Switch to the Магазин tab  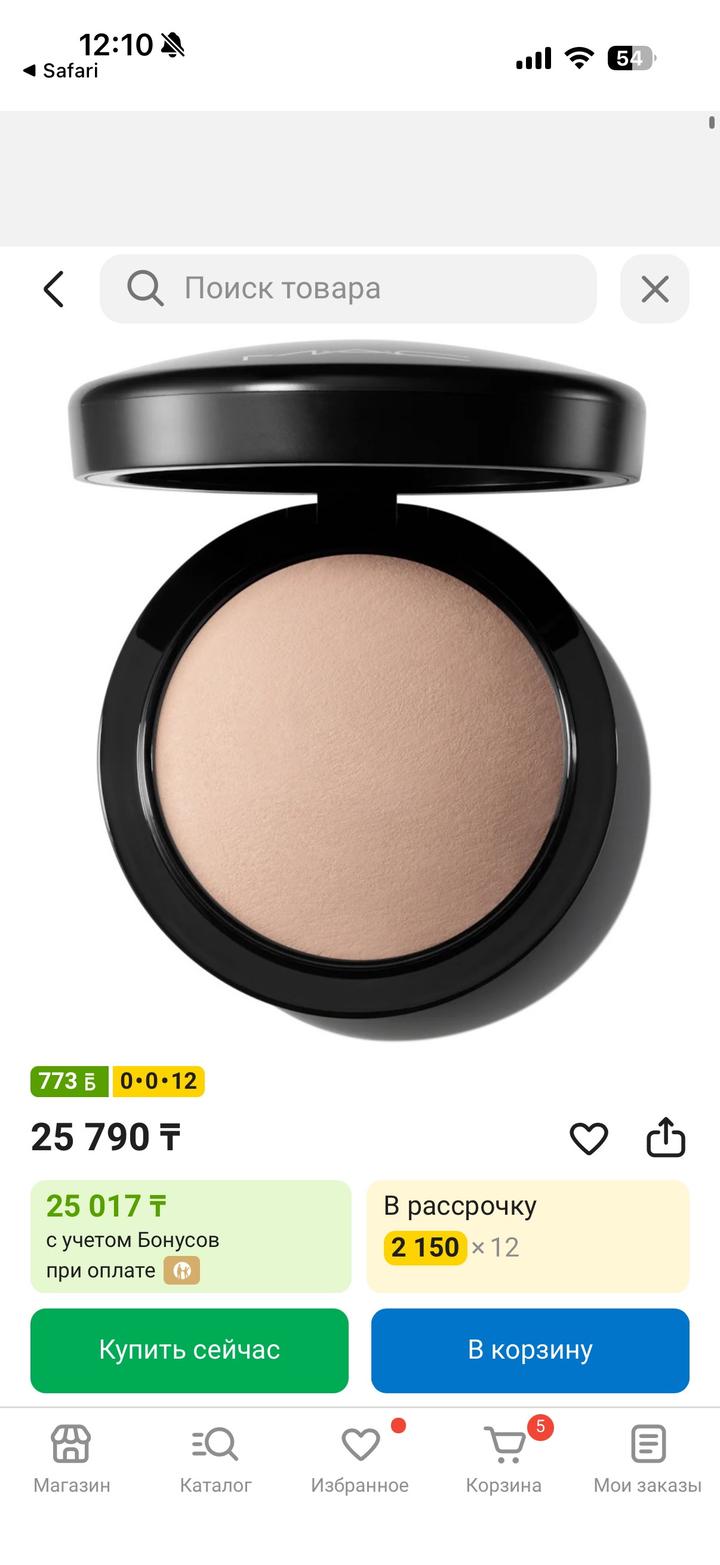[72, 1459]
